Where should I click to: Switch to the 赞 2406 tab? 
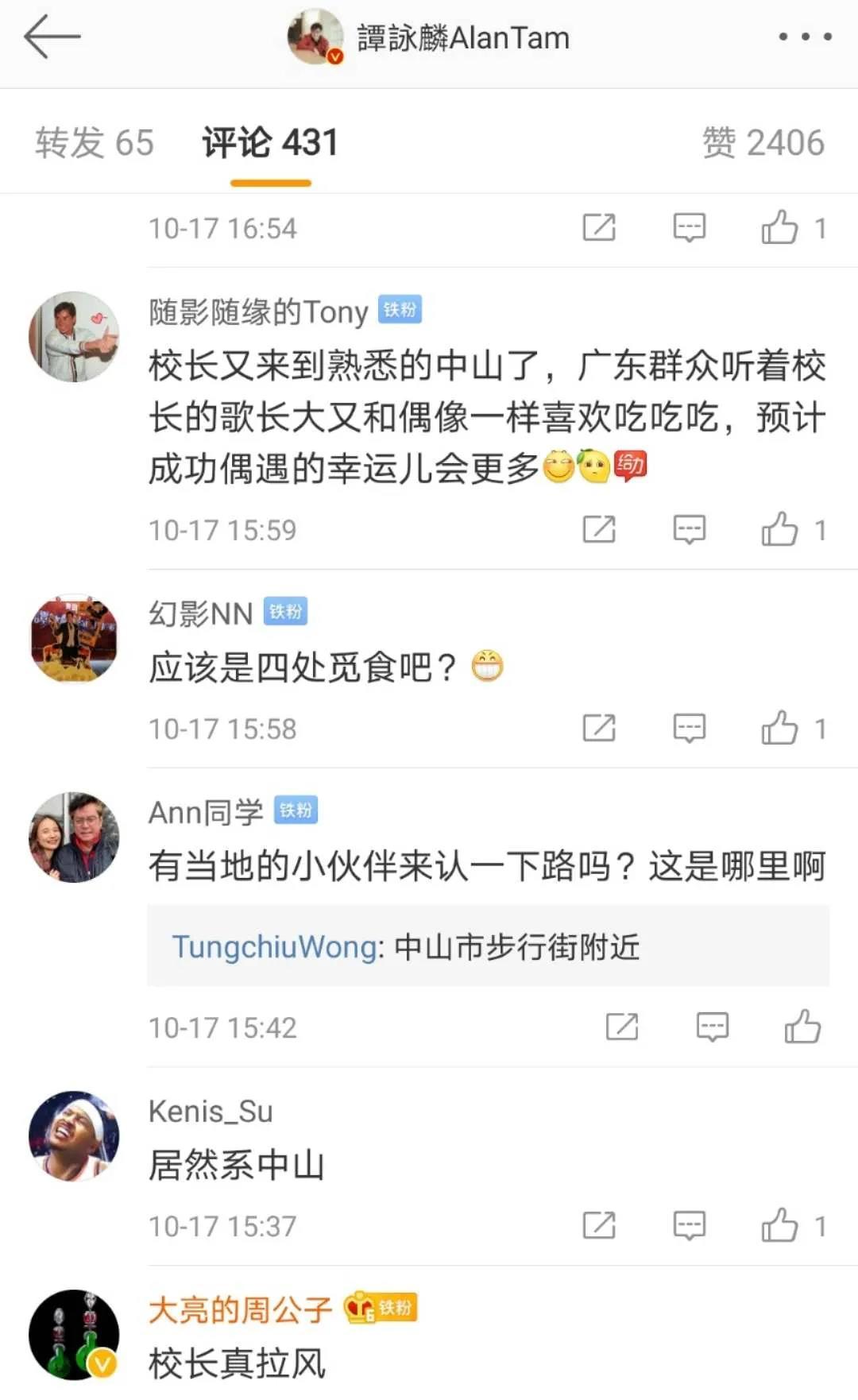(763, 143)
